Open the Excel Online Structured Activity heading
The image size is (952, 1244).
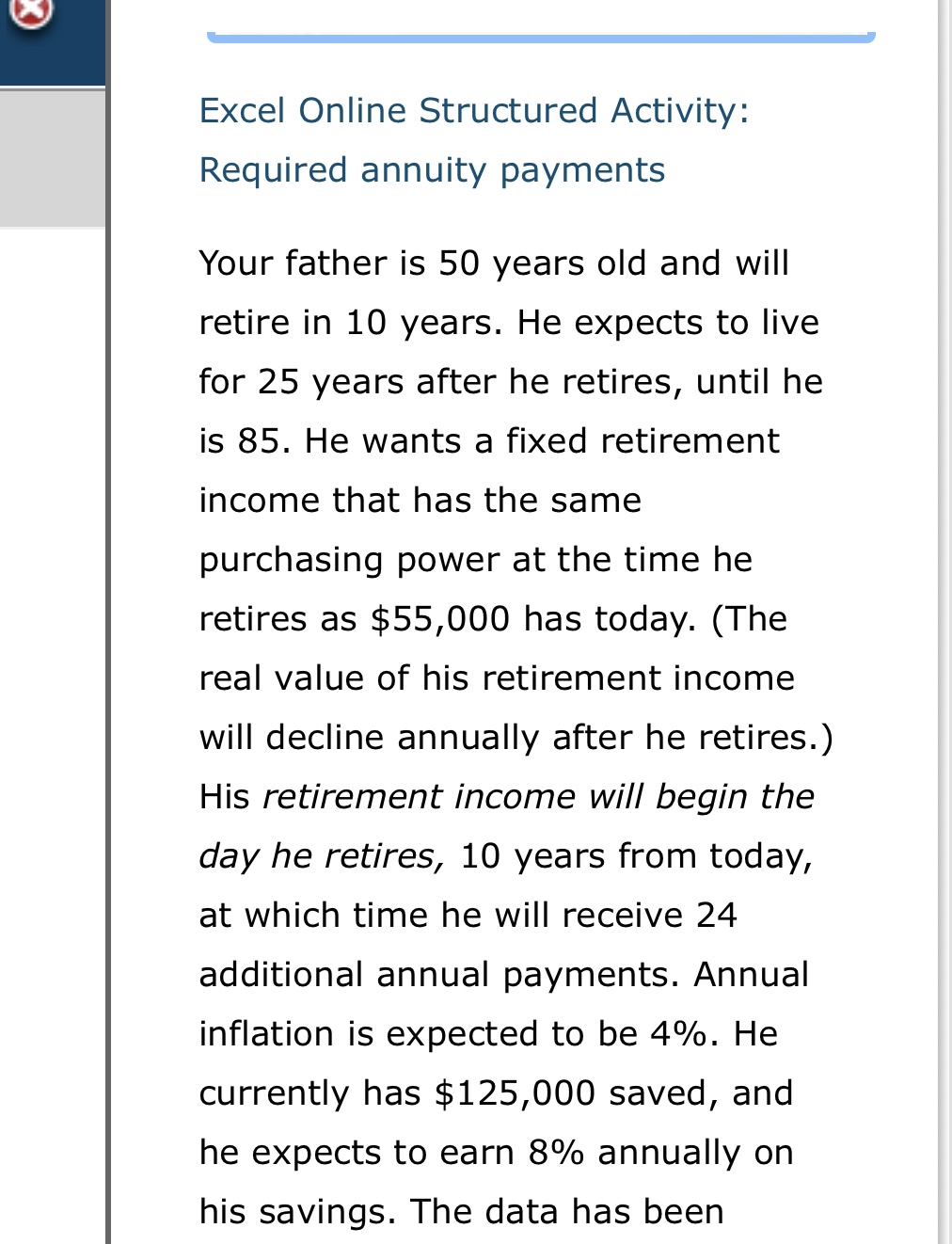pos(471,110)
